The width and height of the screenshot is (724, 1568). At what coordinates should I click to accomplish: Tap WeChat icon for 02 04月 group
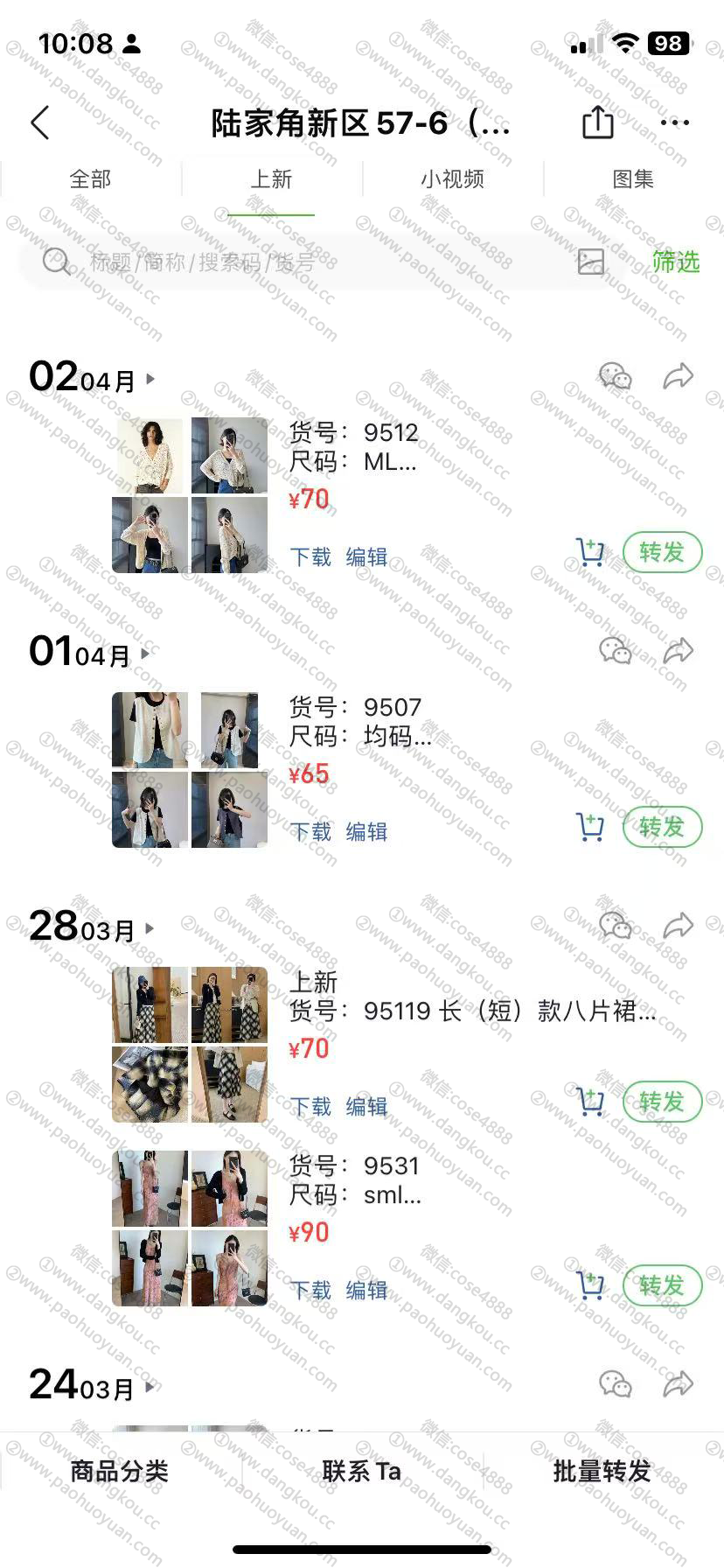click(x=616, y=377)
